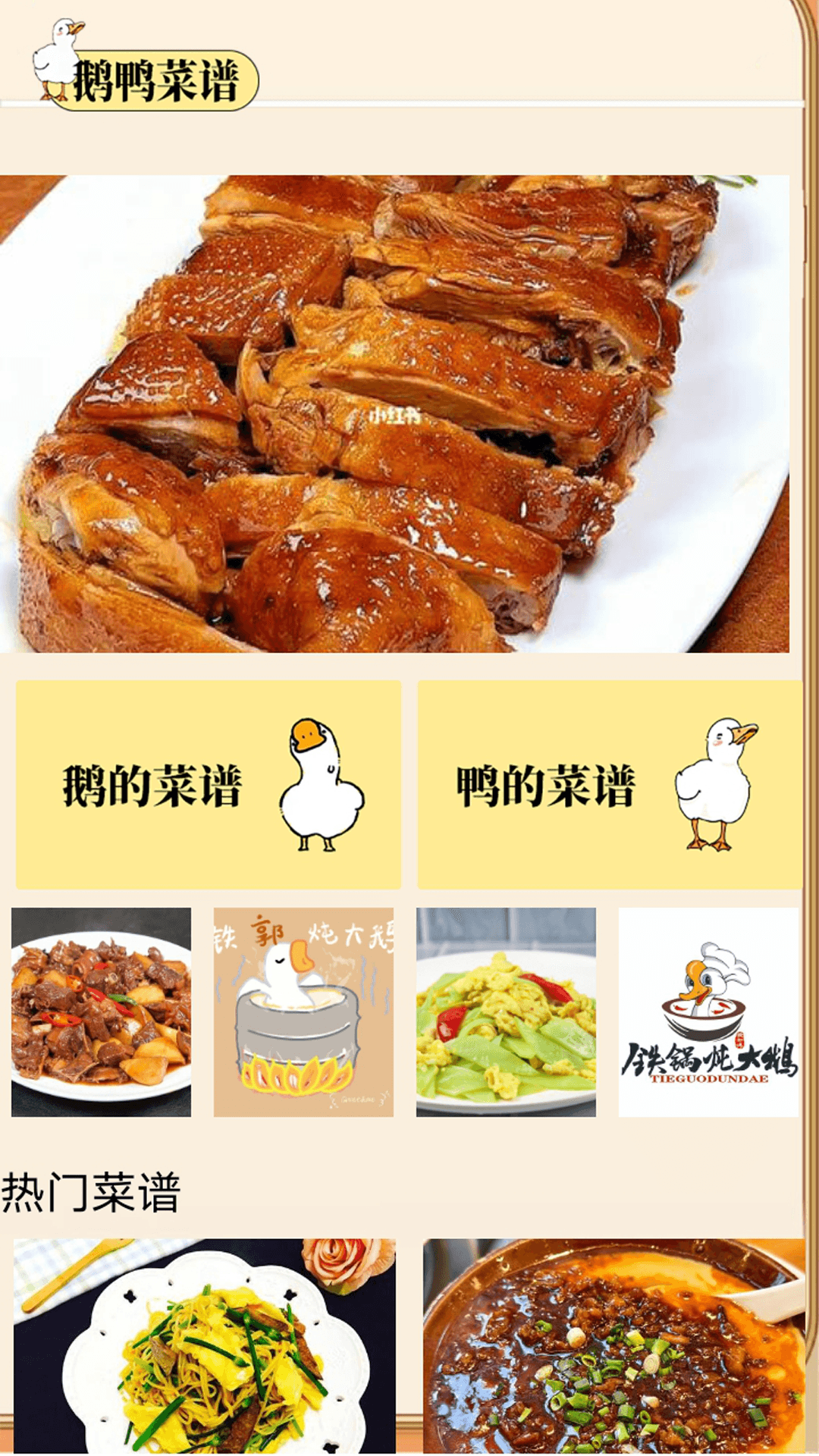Open the braised goose banner photo

pyautogui.click(x=394, y=414)
